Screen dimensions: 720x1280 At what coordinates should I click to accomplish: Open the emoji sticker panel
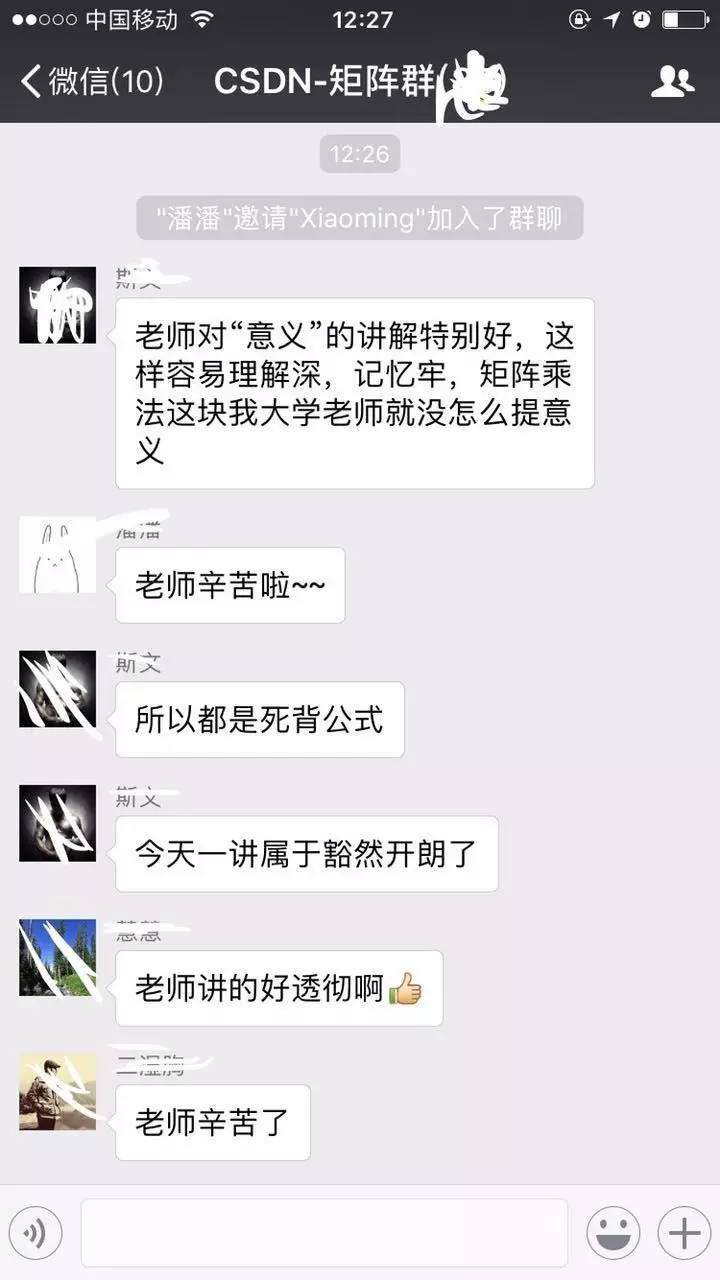pos(613,1234)
